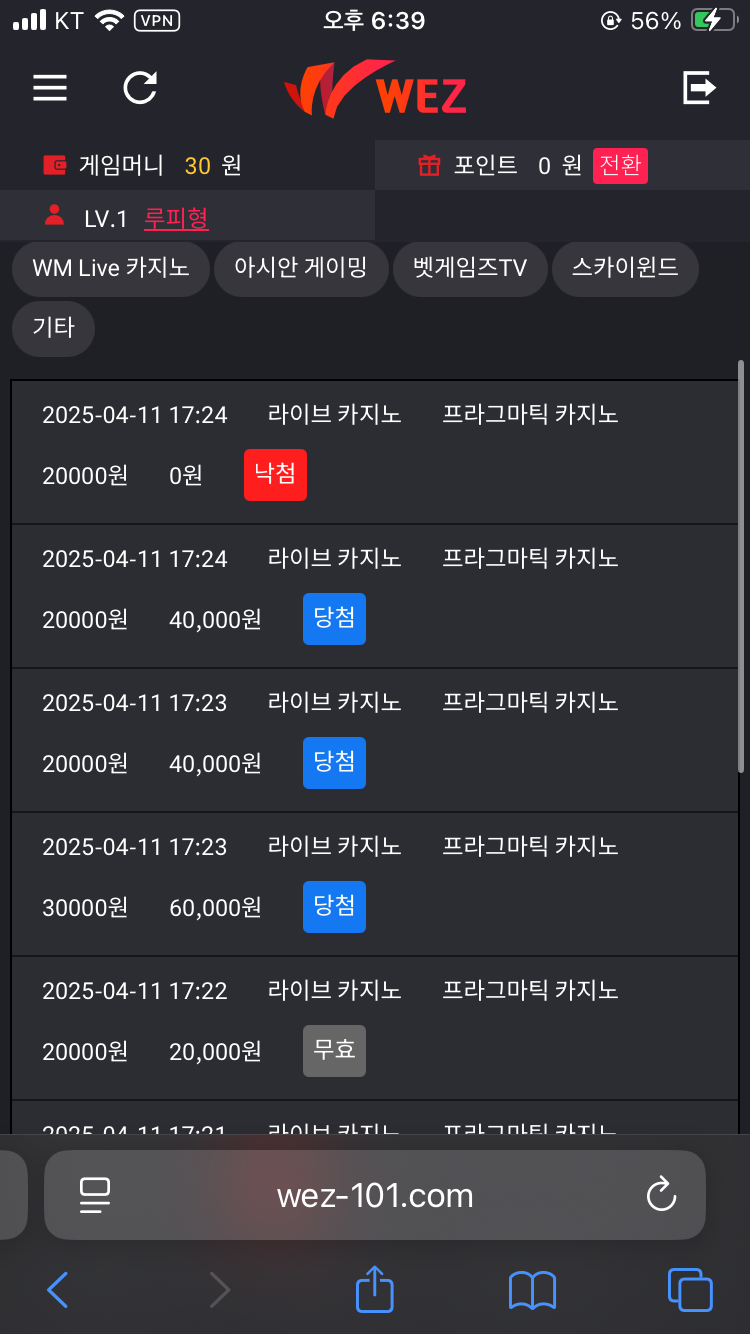
Task: Select the 아시안 게이밍 chip
Action: tap(301, 268)
